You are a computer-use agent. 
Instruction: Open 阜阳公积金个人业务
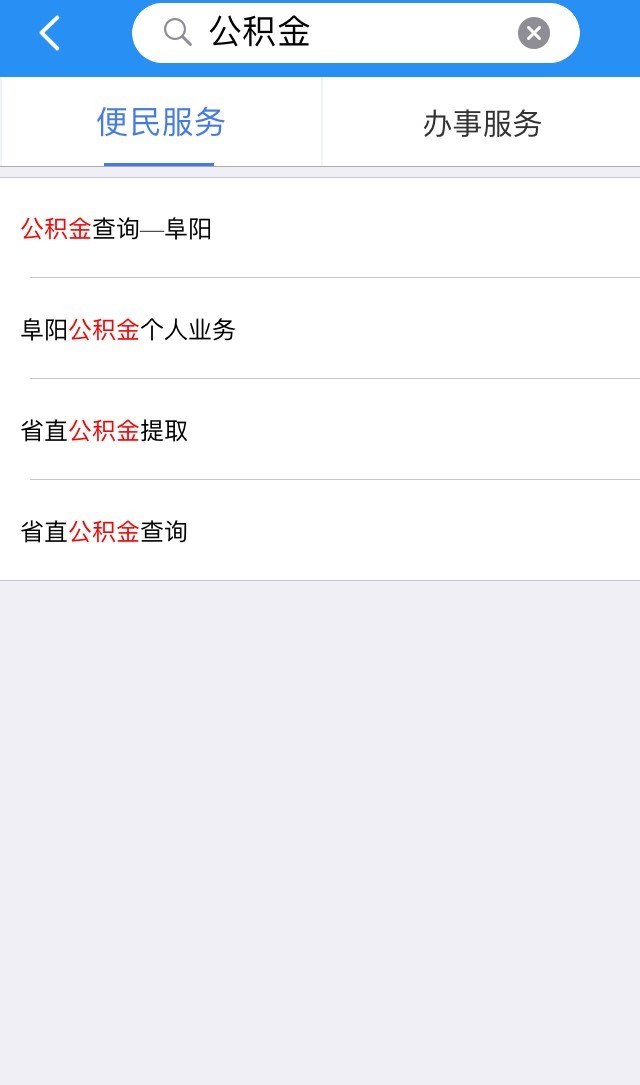click(x=129, y=330)
